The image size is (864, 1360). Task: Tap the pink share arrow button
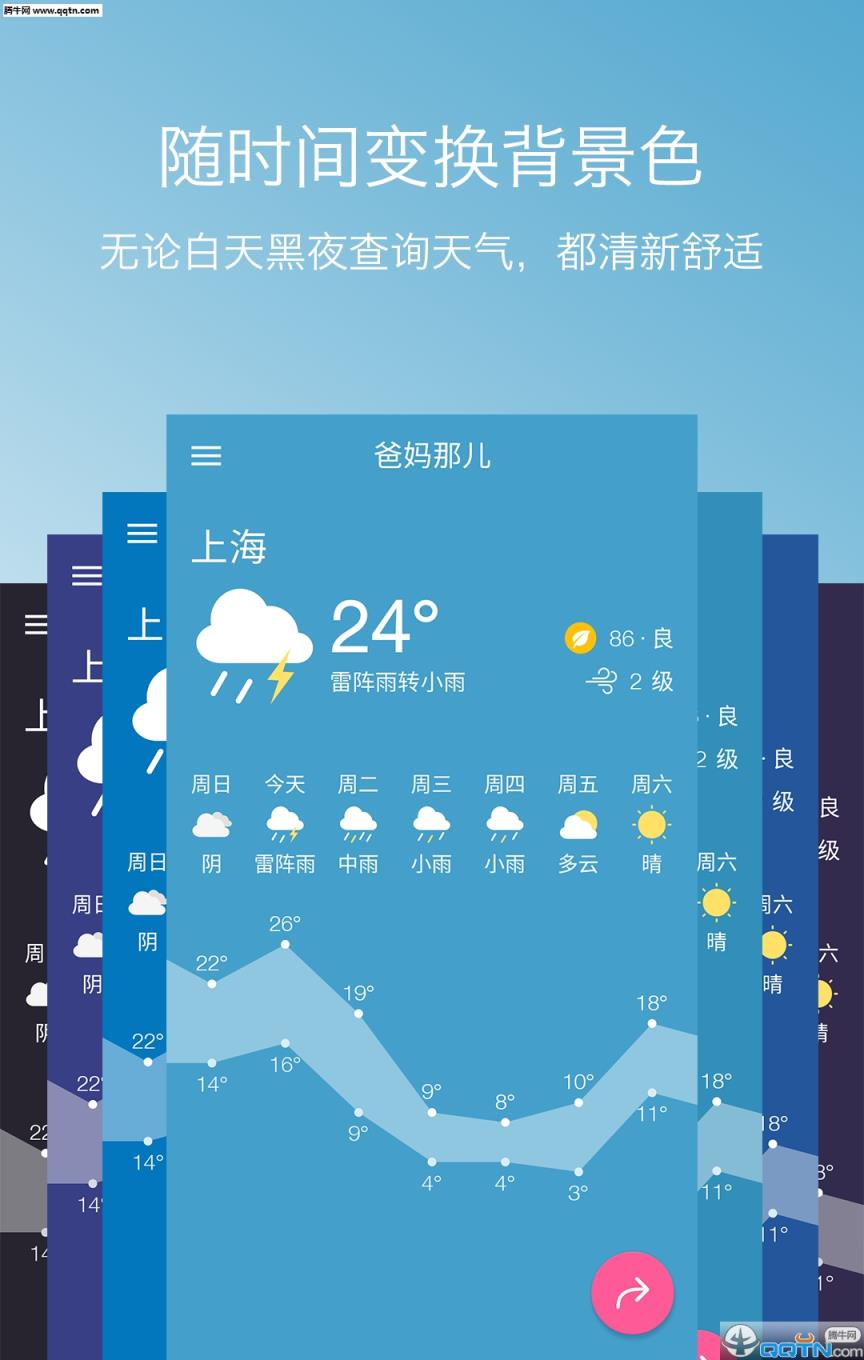click(x=633, y=1293)
